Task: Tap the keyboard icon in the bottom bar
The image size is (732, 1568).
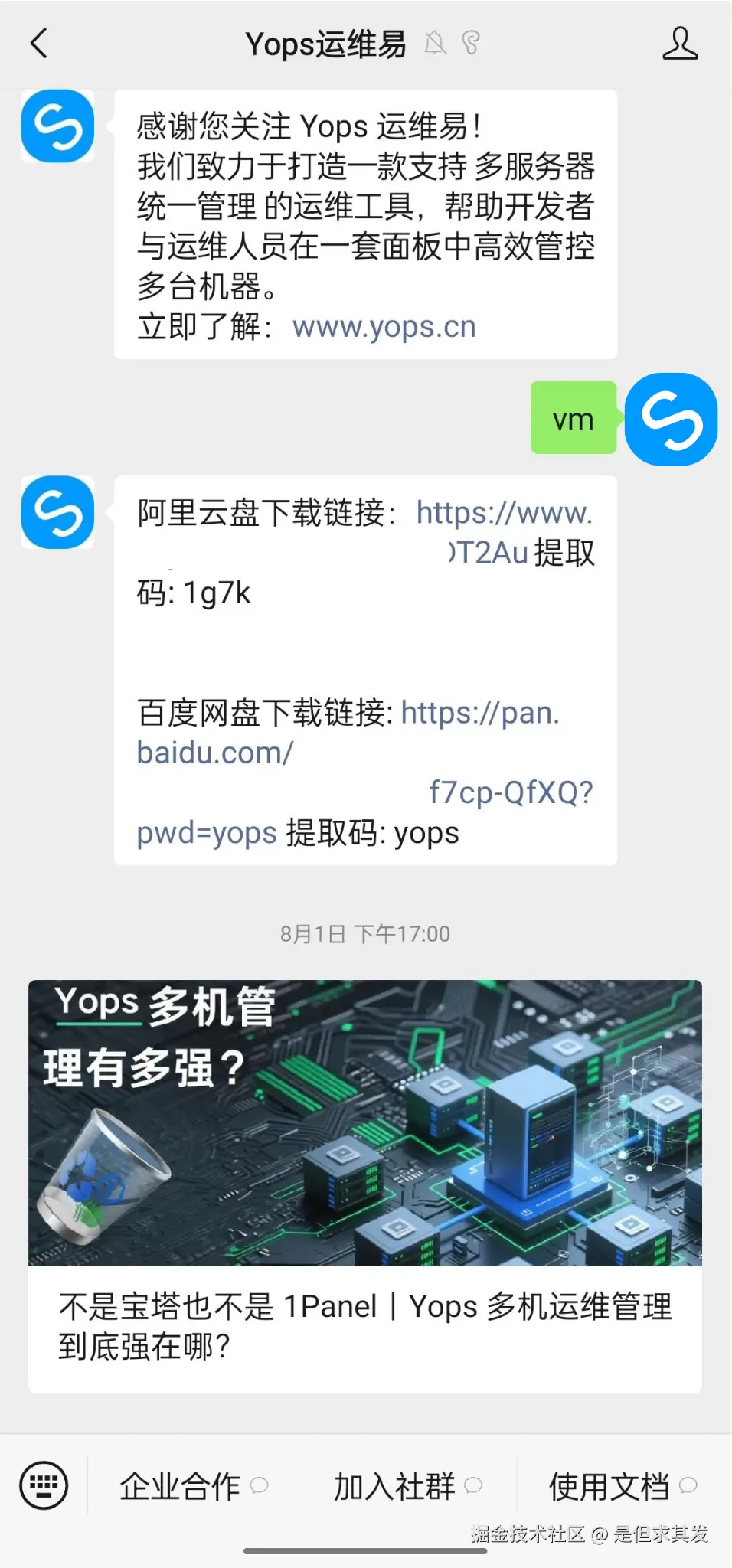Action: coord(44,1485)
